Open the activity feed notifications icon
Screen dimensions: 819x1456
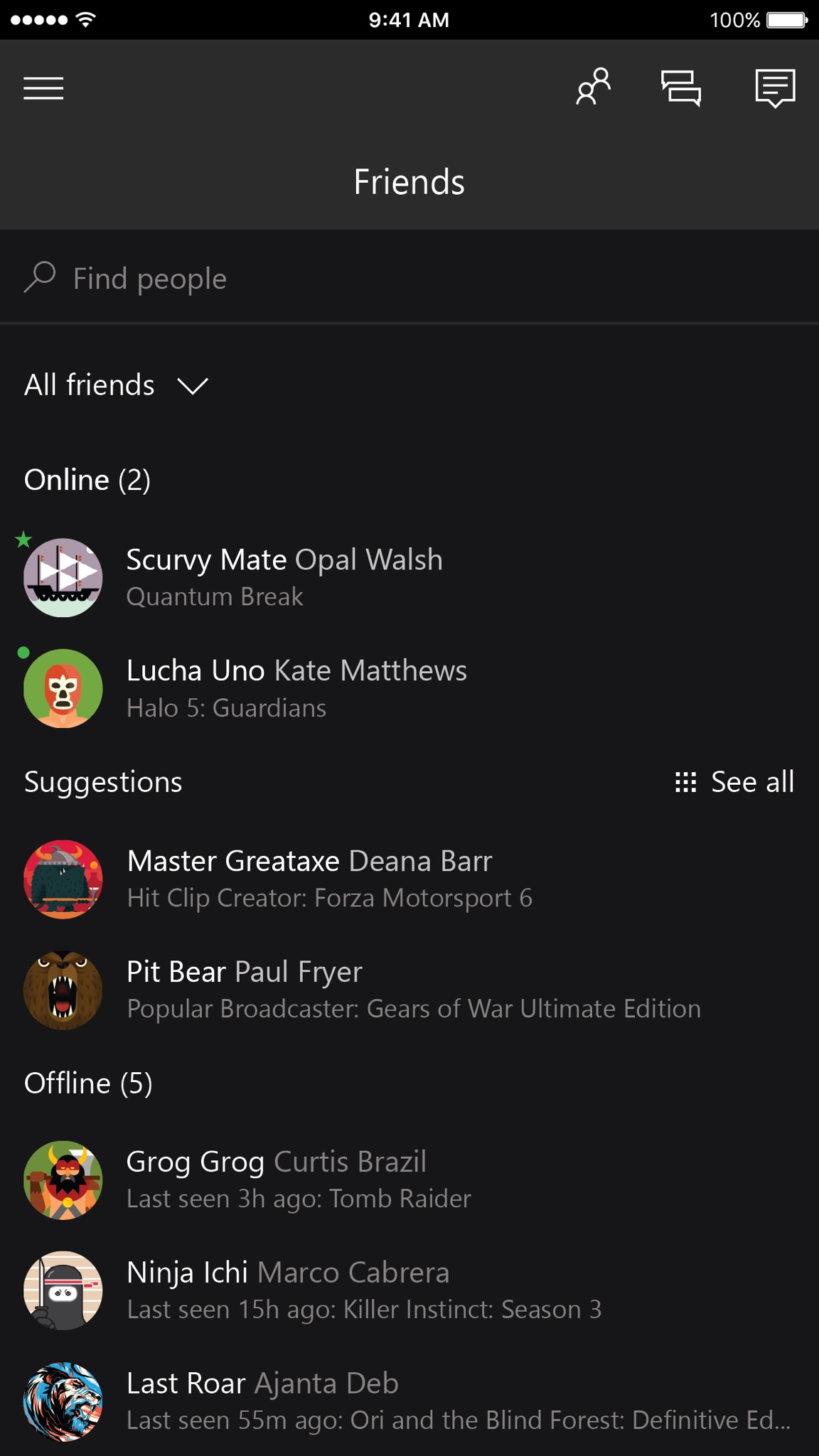coord(775,88)
